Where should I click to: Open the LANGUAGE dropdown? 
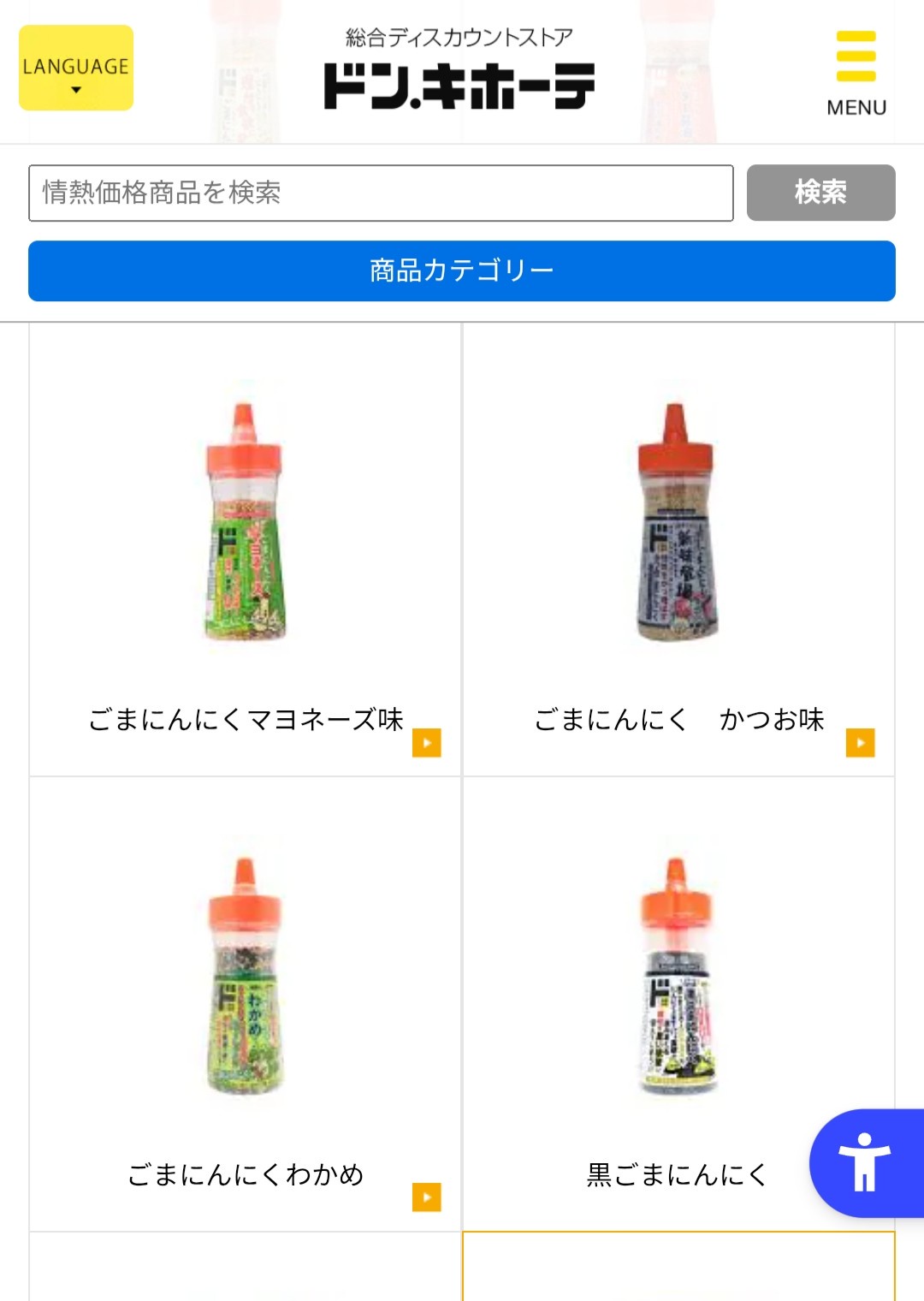76,68
